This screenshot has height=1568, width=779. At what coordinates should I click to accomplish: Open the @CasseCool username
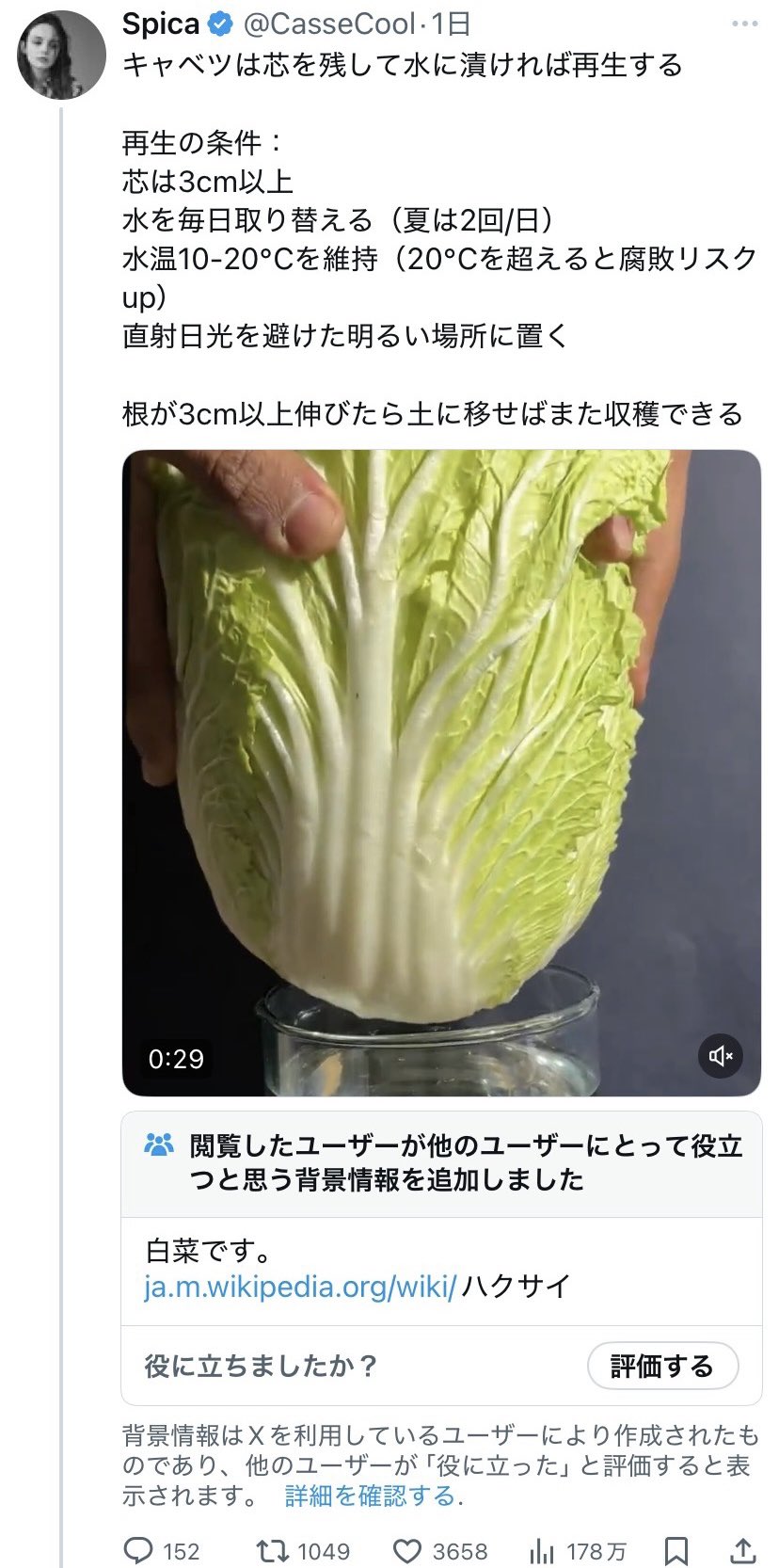pyautogui.click(x=330, y=24)
